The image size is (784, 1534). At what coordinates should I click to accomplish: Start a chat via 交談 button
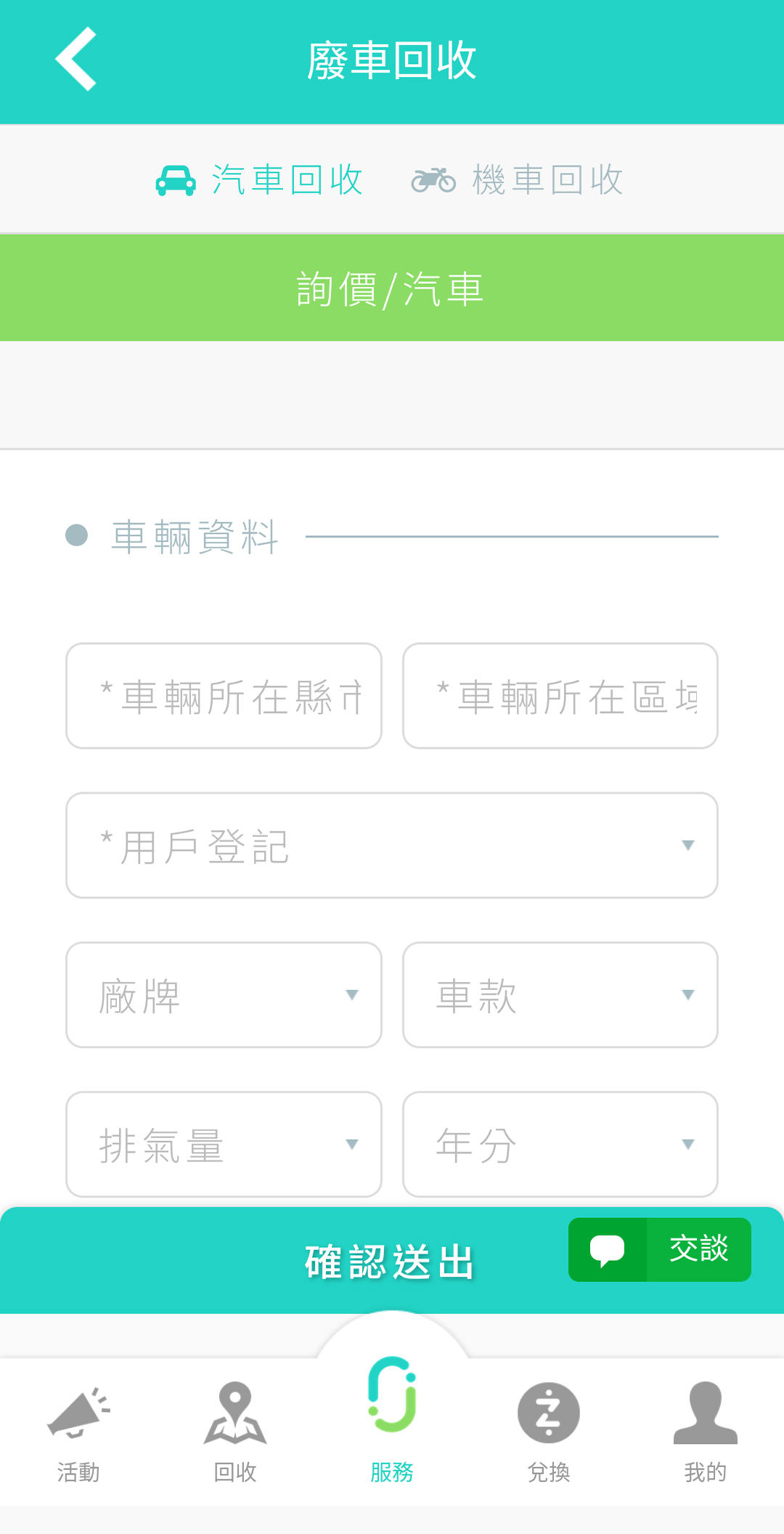tap(660, 1249)
